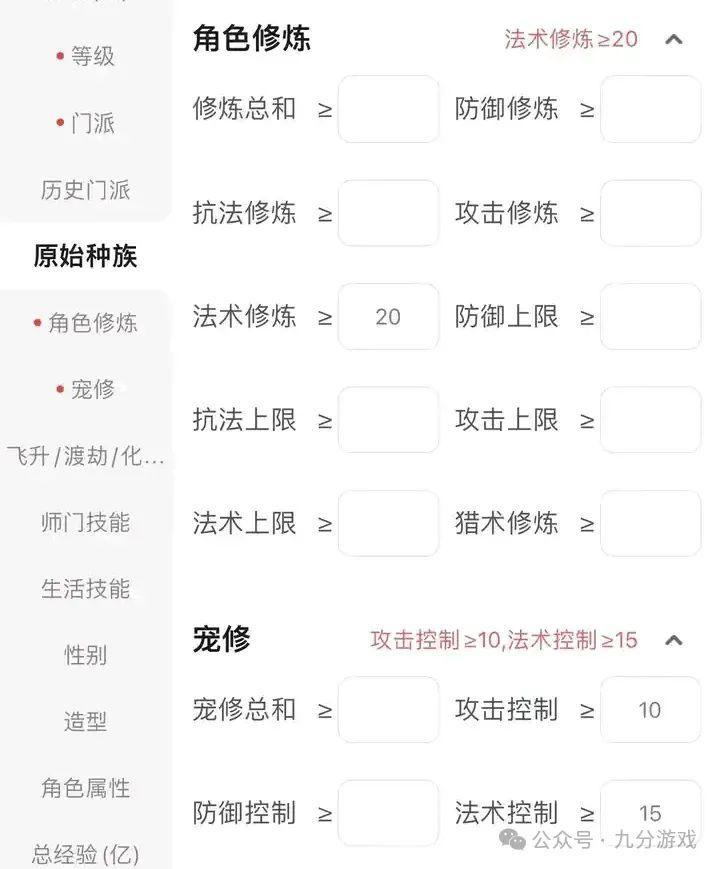Click the 修炼总和 input field
The width and height of the screenshot is (720, 869).
tap(388, 108)
